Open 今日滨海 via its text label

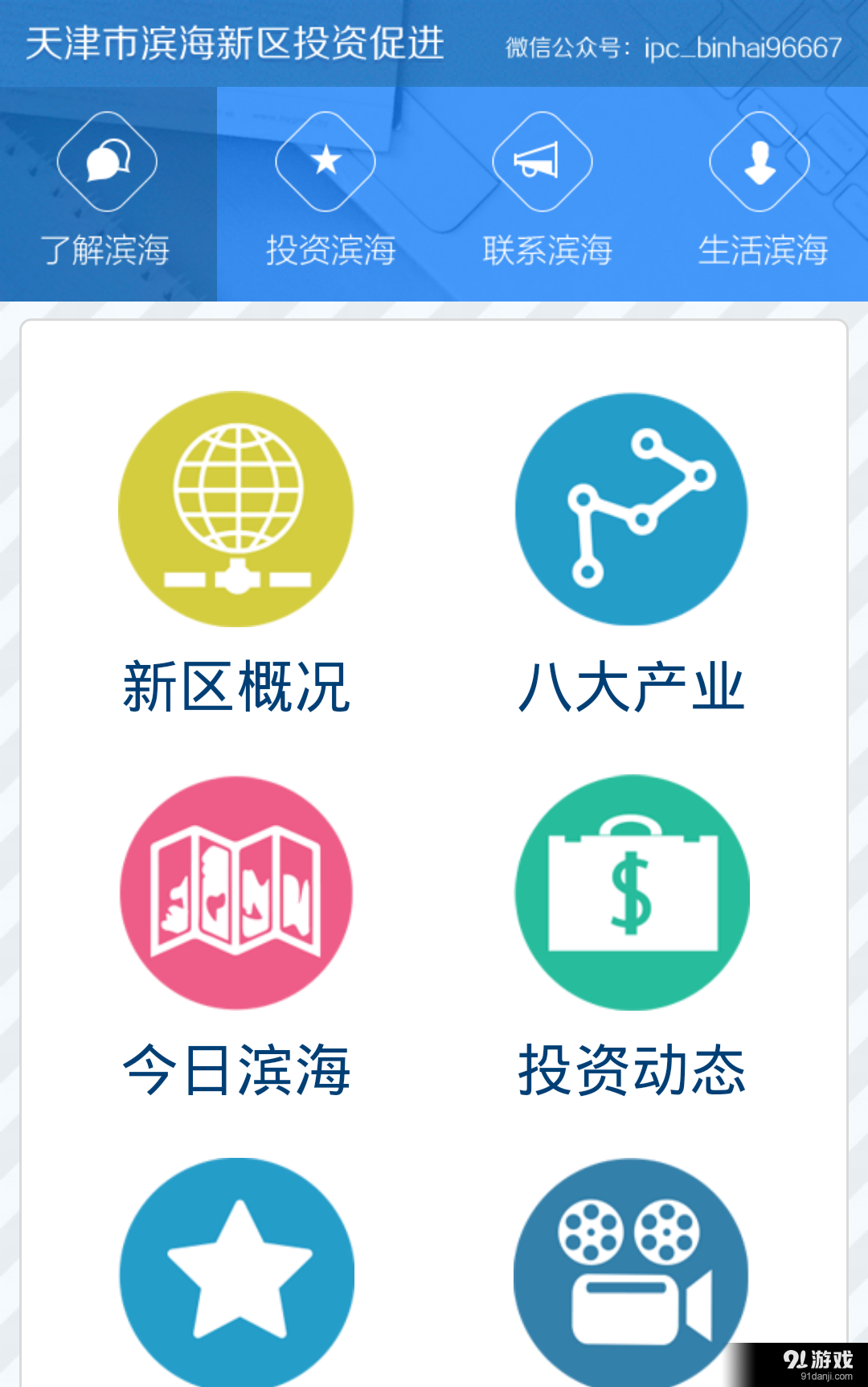(x=235, y=1069)
